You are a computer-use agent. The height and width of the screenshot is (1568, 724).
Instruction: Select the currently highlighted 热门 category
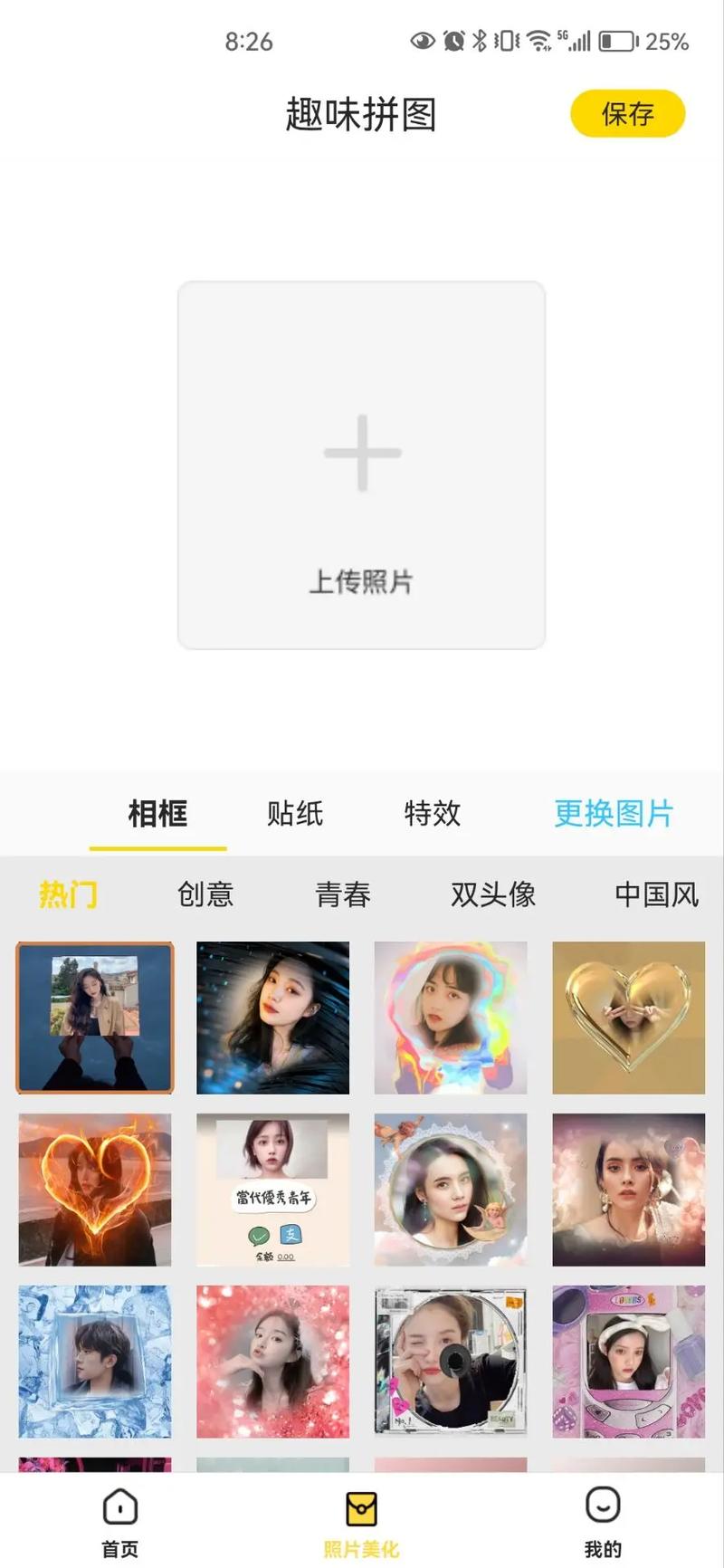[x=70, y=894]
